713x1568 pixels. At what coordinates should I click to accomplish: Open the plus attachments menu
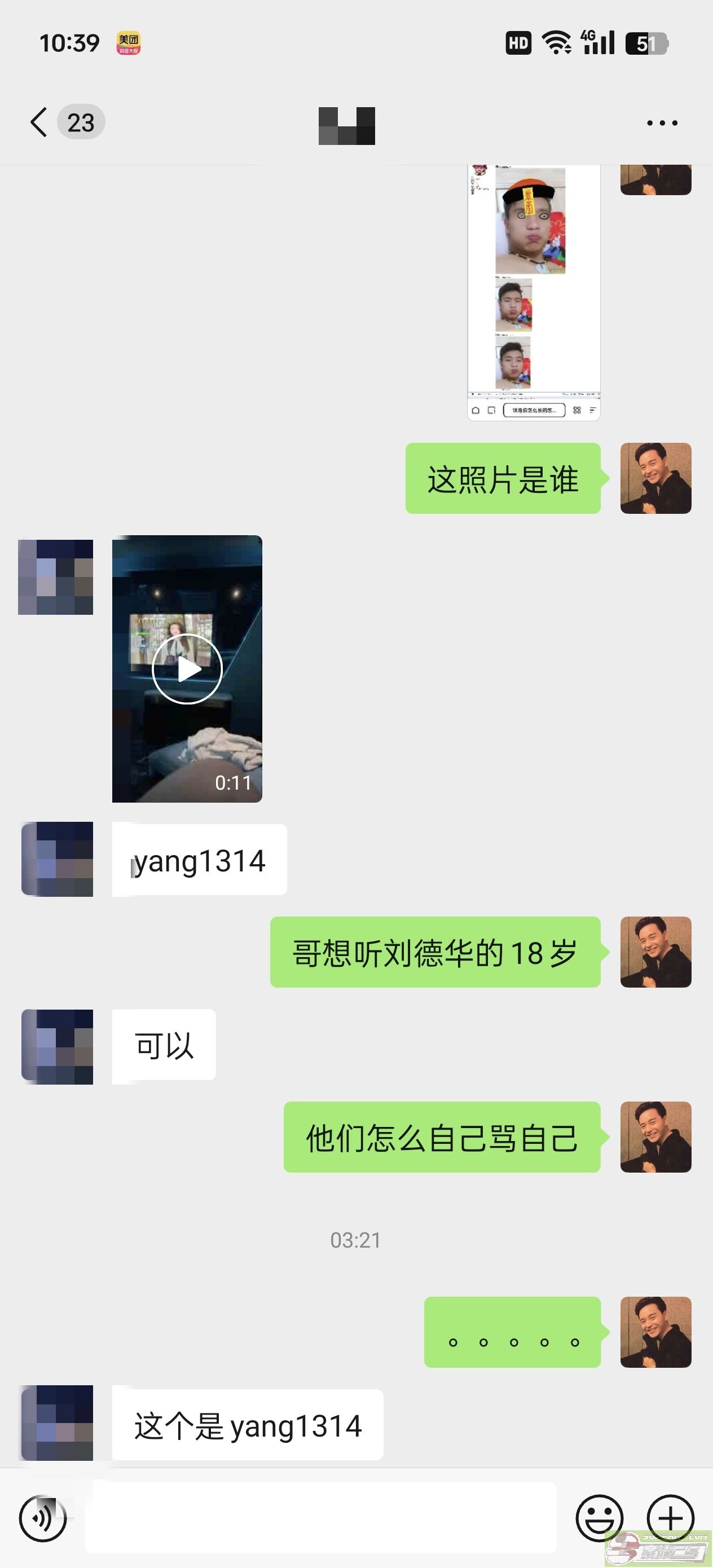point(670,1519)
